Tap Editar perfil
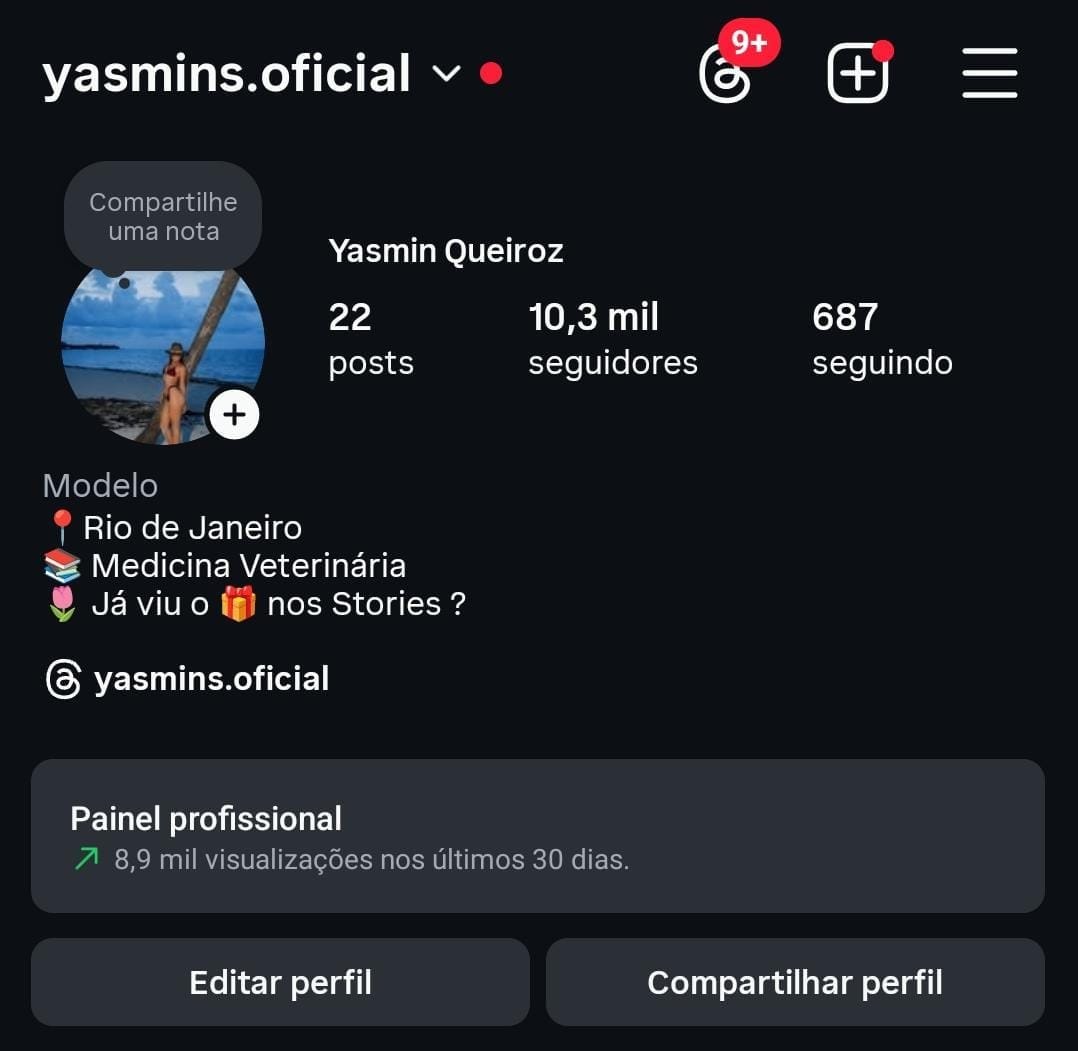1078x1051 pixels. coord(280,982)
